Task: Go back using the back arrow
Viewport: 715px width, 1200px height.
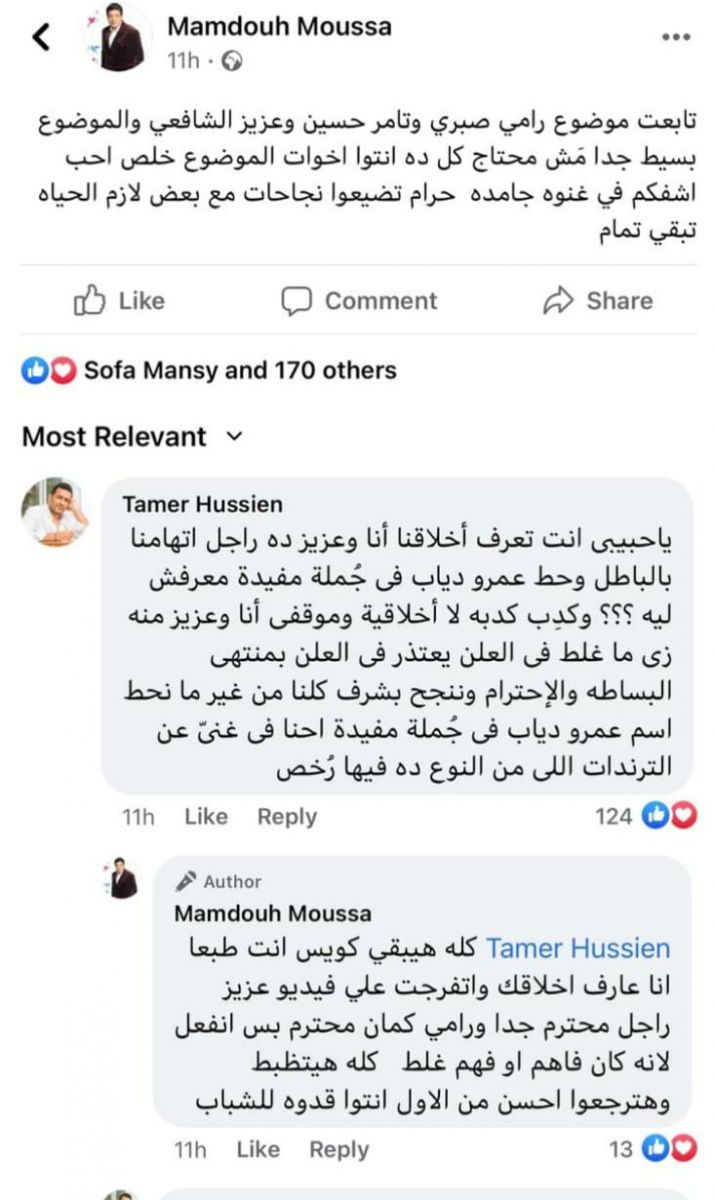Action: pyautogui.click(x=40, y=38)
